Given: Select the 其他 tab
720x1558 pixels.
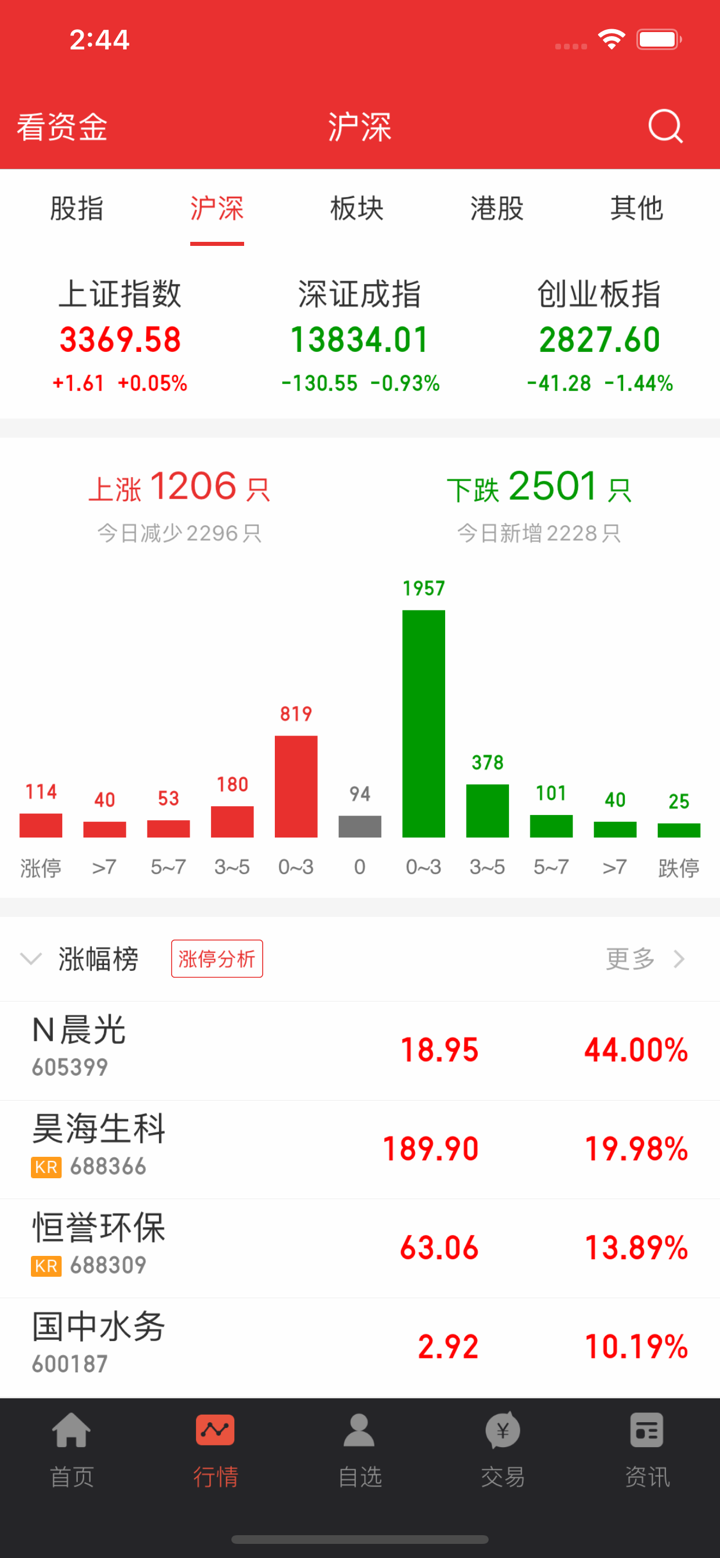Looking at the screenshot, I should pyautogui.click(x=637, y=208).
